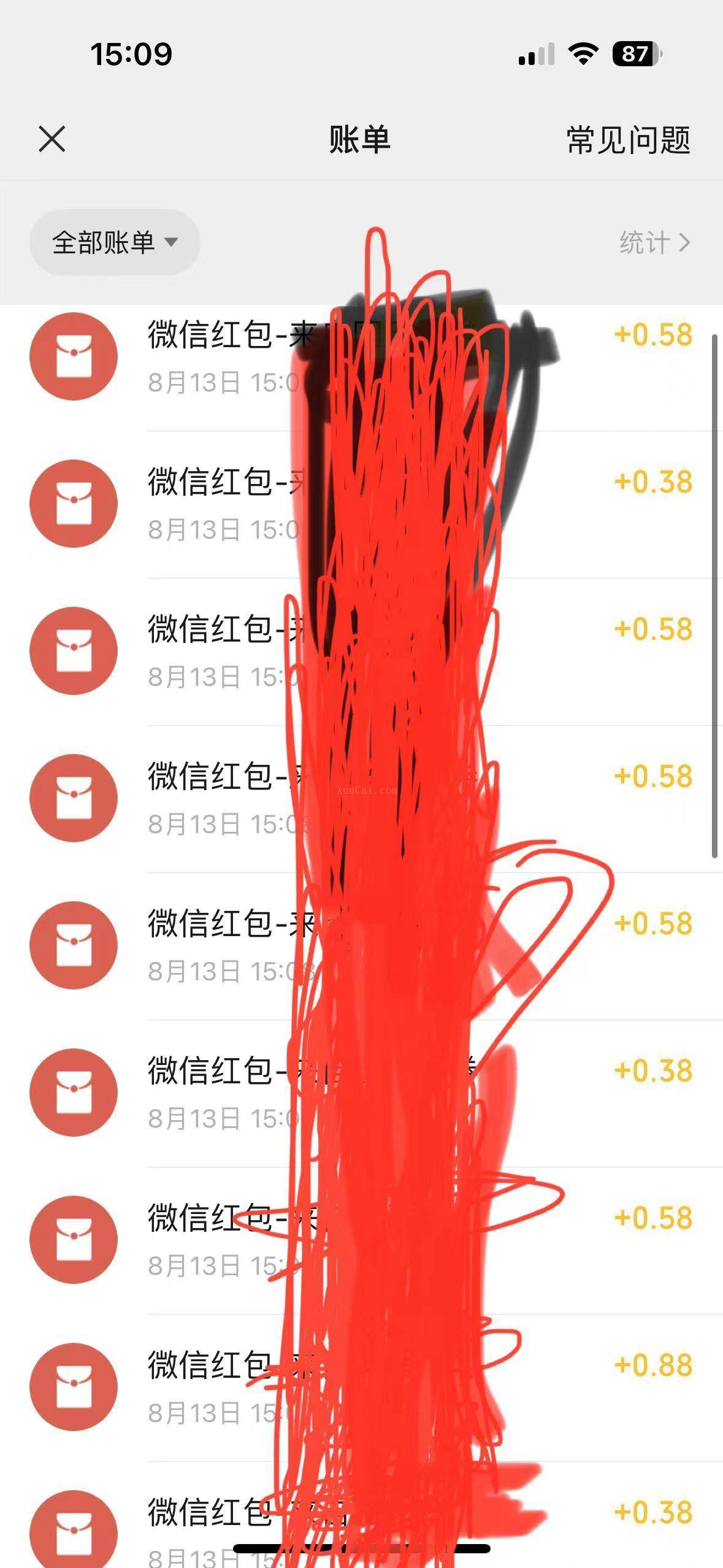Tap the Wi-Fi icon in the status bar
This screenshot has width=723, height=1568.
(x=581, y=53)
